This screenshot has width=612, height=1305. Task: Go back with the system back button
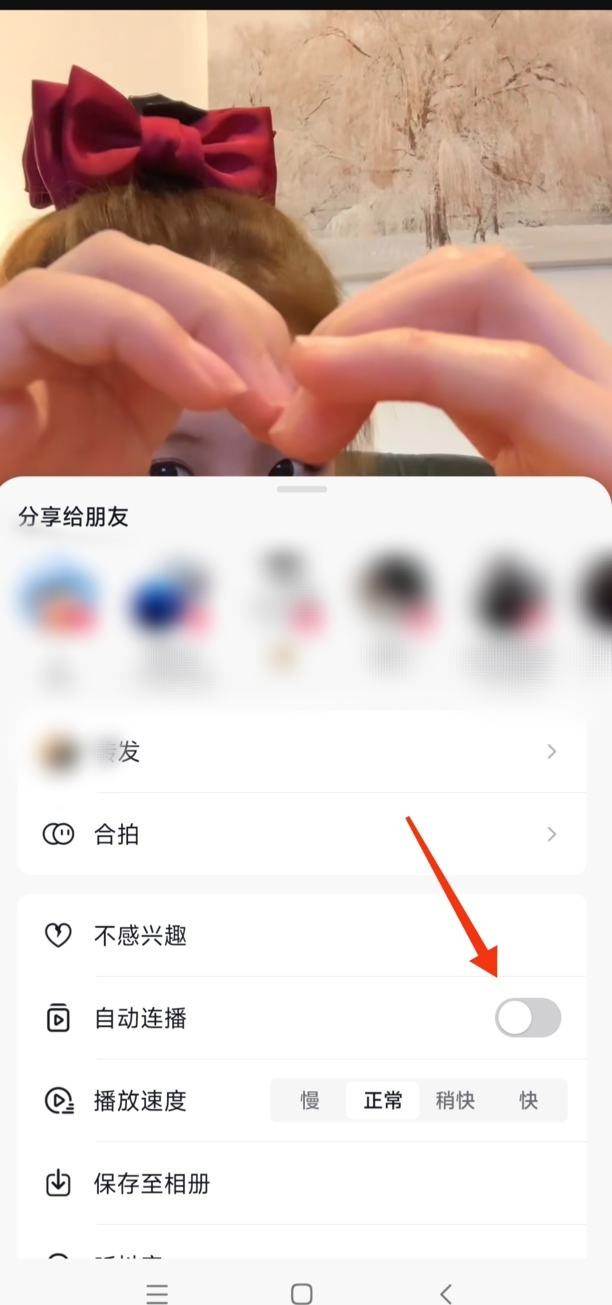tap(446, 1293)
